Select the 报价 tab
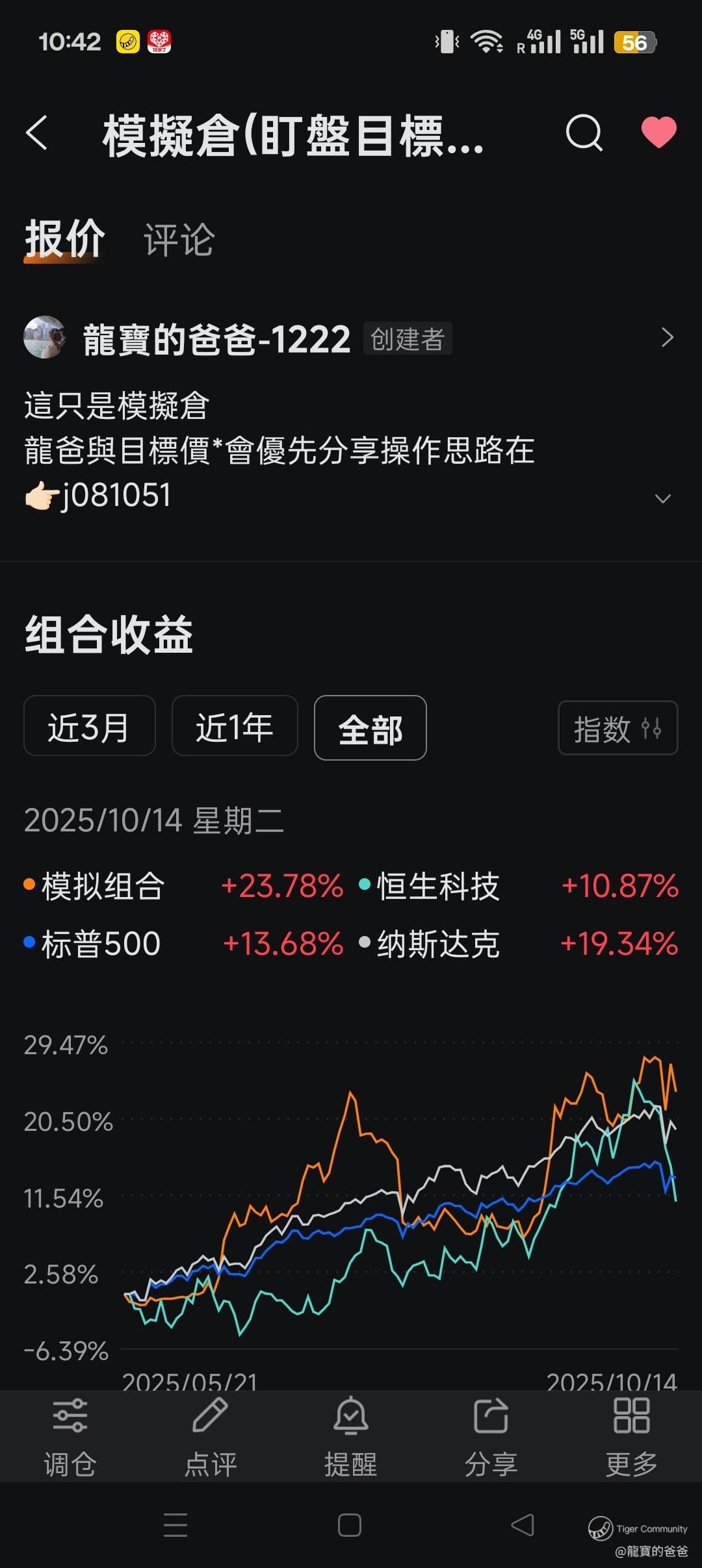702x1568 pixels. [x=64, y=239]
